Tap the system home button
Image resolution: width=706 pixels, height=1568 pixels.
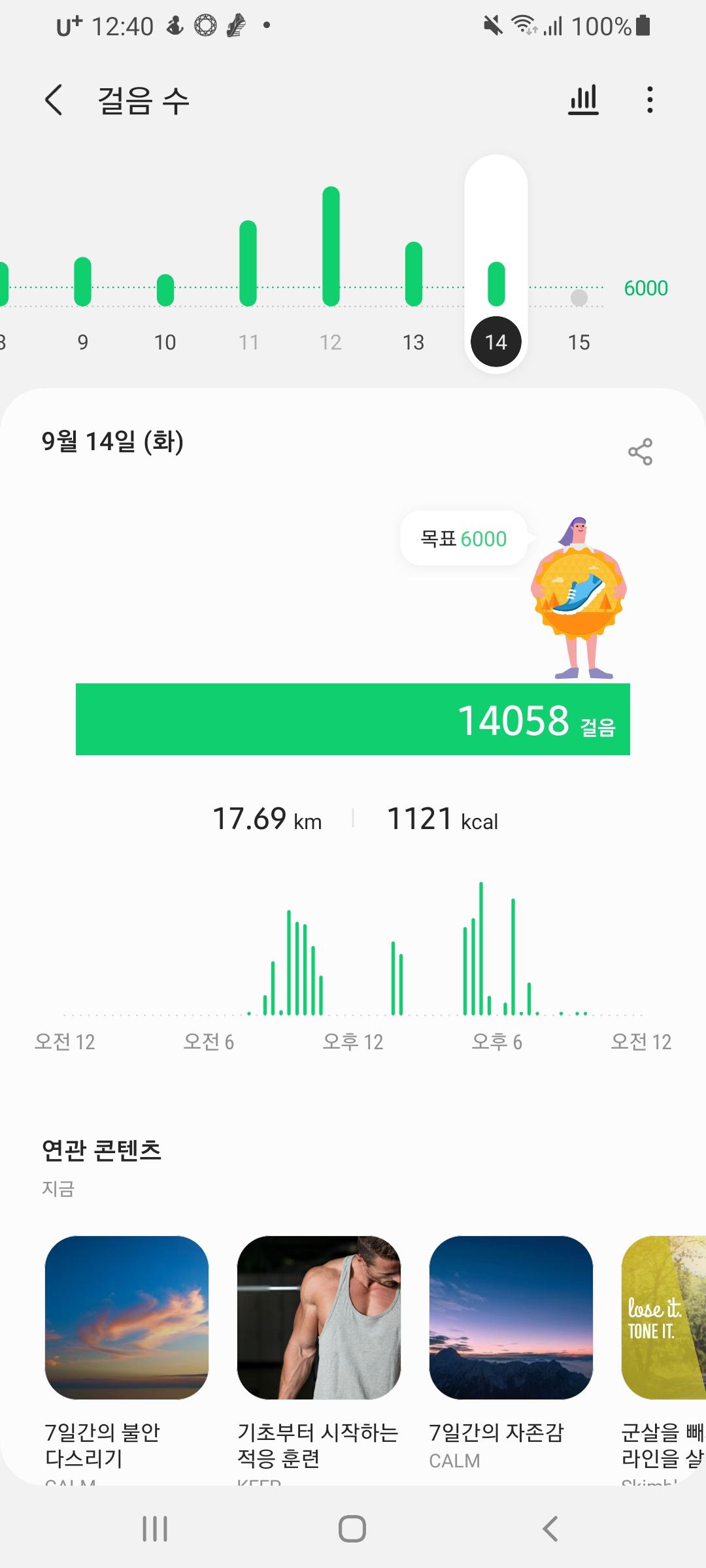tap(352, 1529)
